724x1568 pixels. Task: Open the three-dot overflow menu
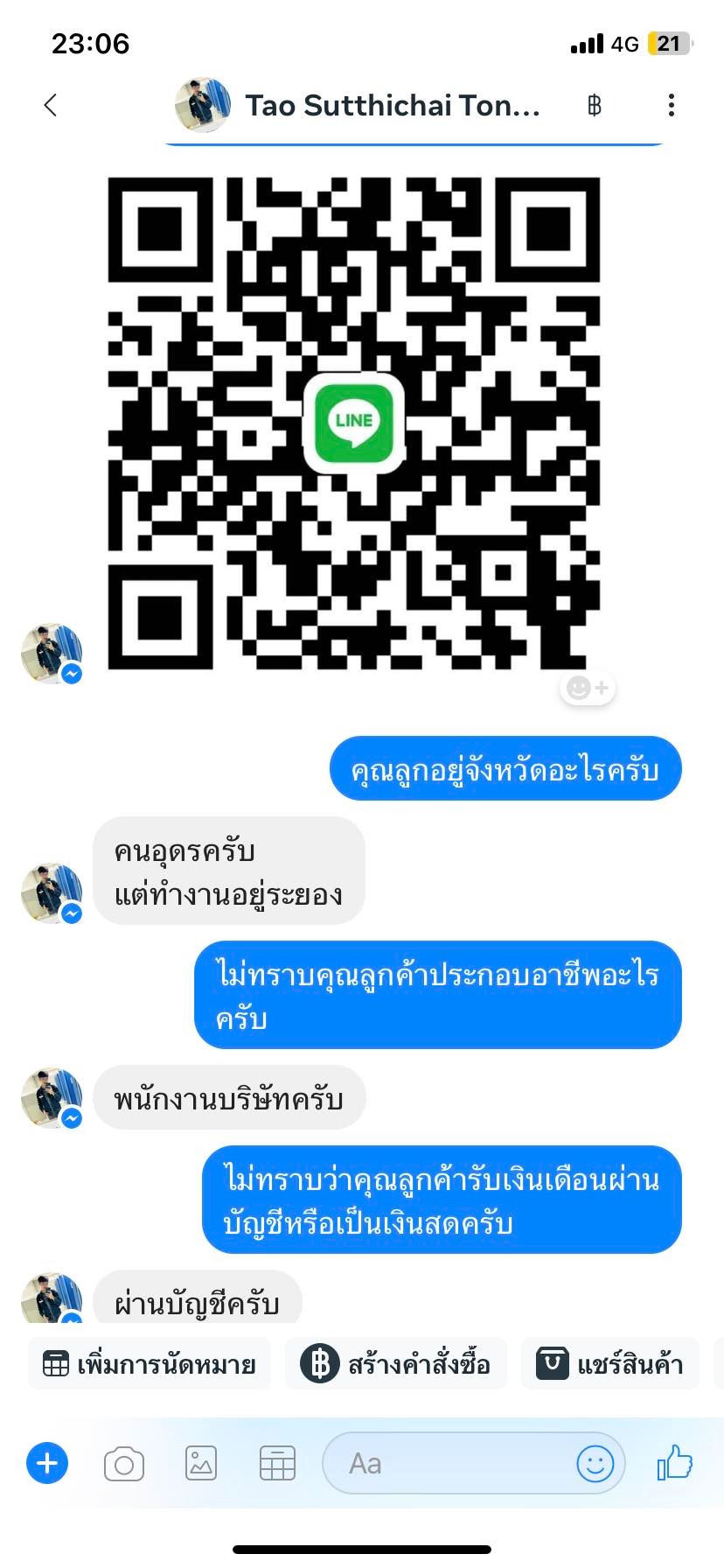click(x=671, y=106)
